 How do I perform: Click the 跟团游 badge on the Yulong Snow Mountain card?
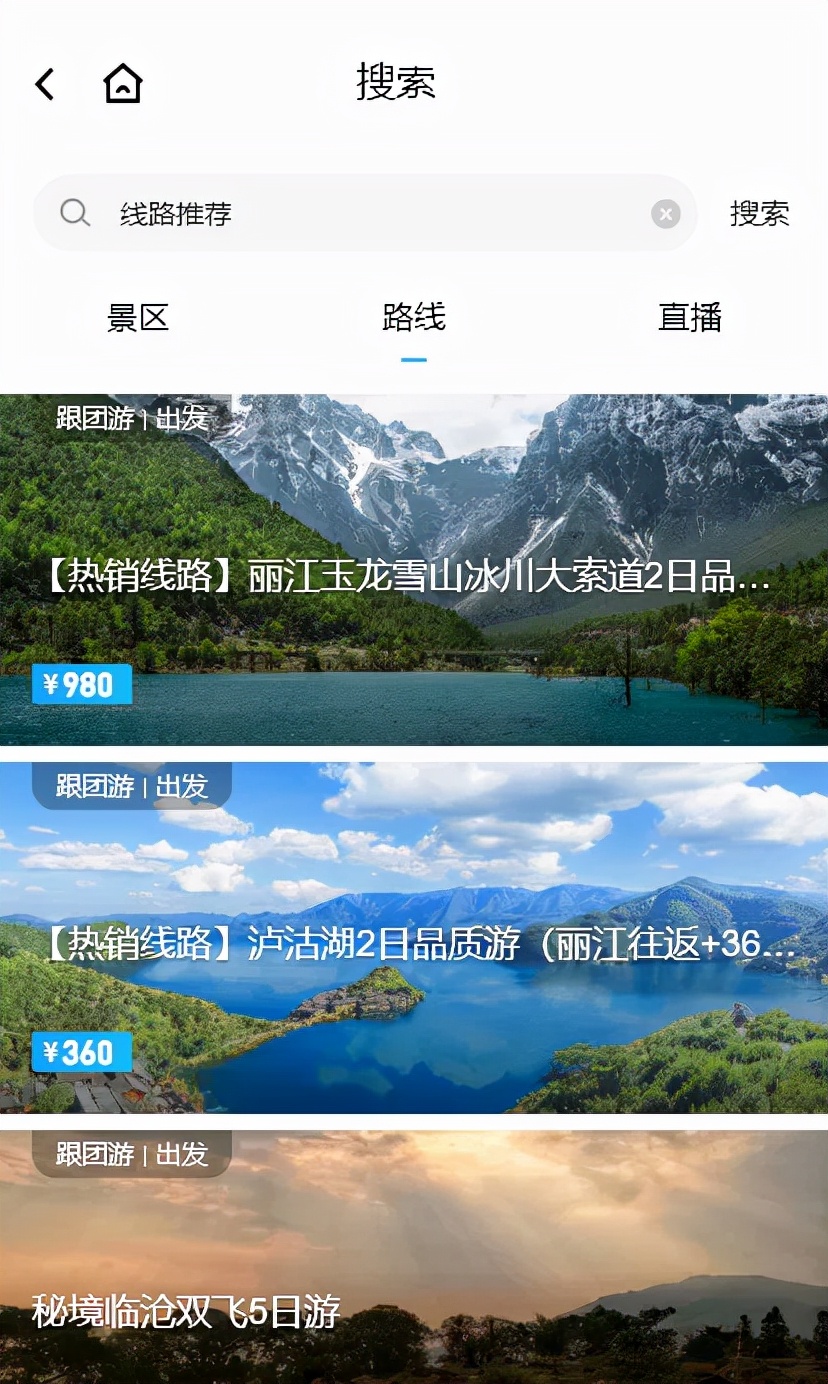95,420
